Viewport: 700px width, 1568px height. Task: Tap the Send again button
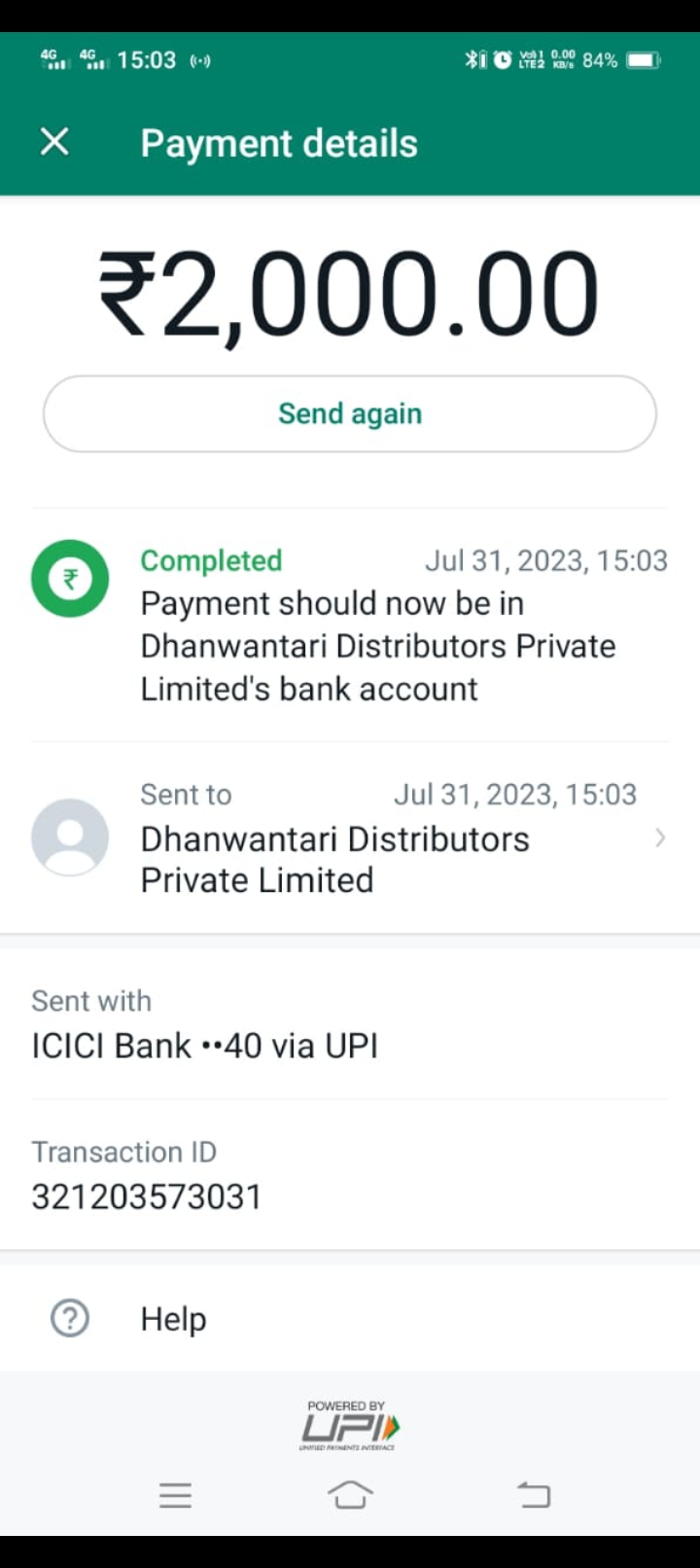(350, 413)
